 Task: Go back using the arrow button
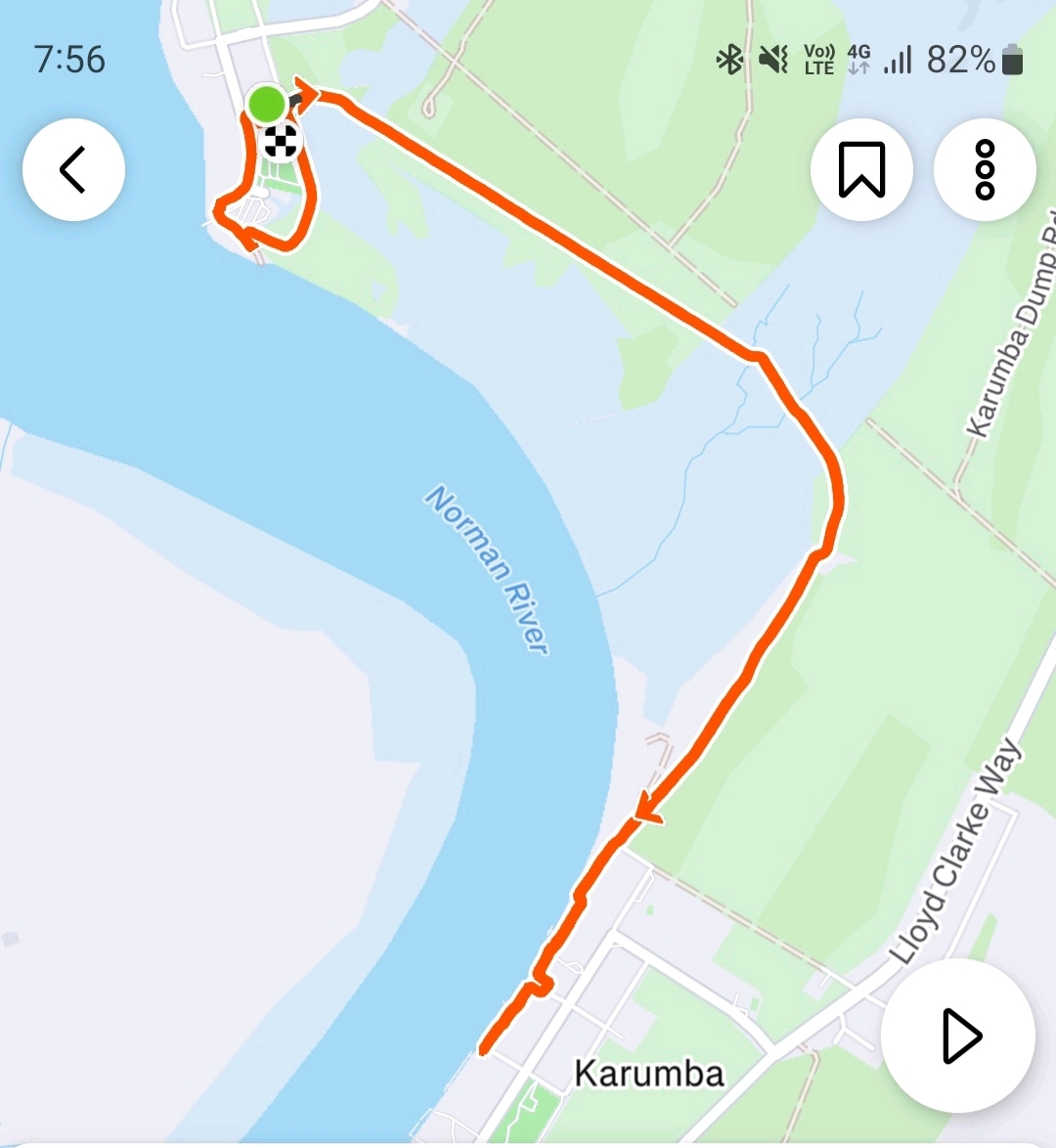coord(73,170)
